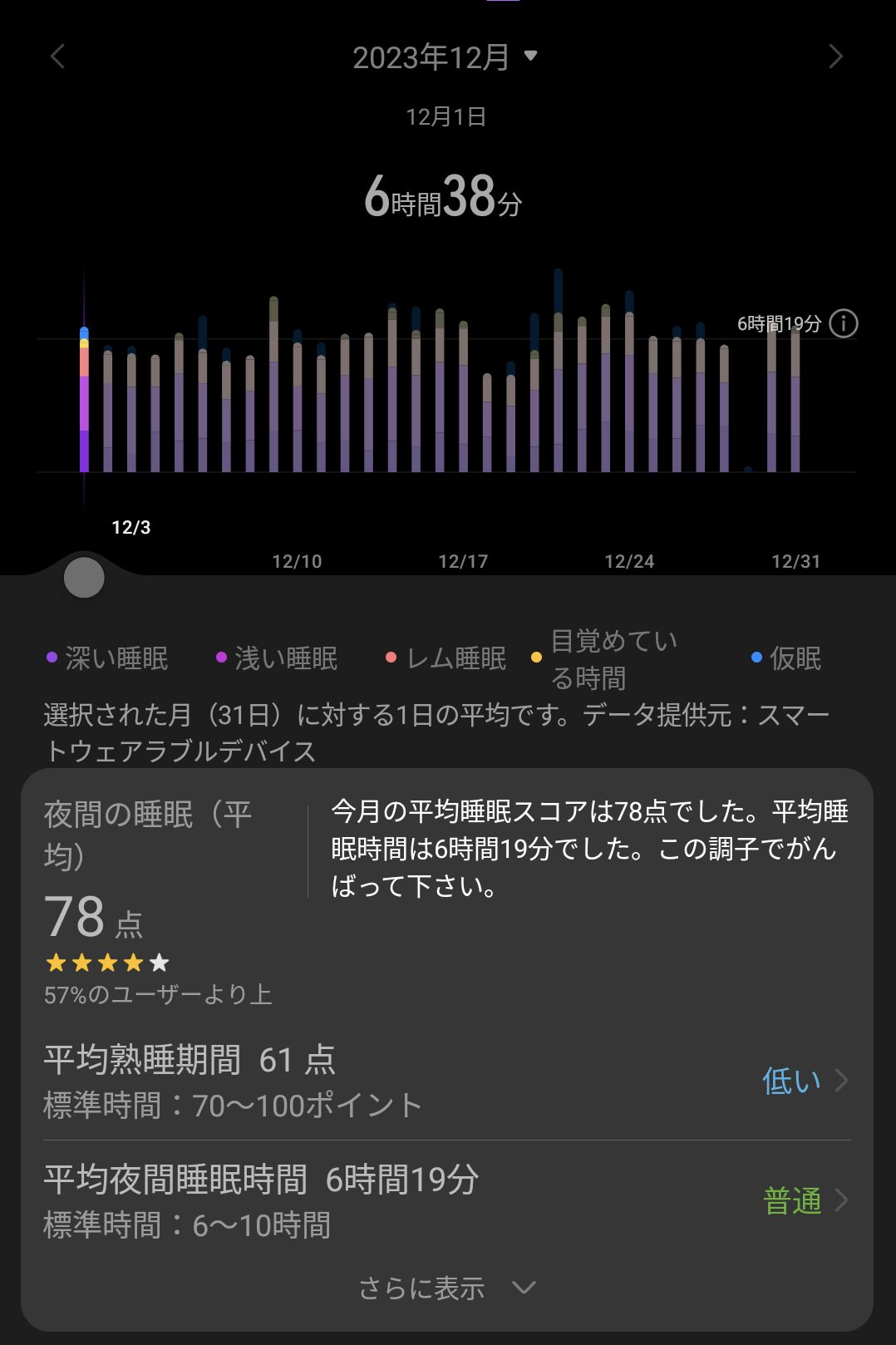Go to the next month
This screenshot has width=896, height=1345.
(835, 57)
